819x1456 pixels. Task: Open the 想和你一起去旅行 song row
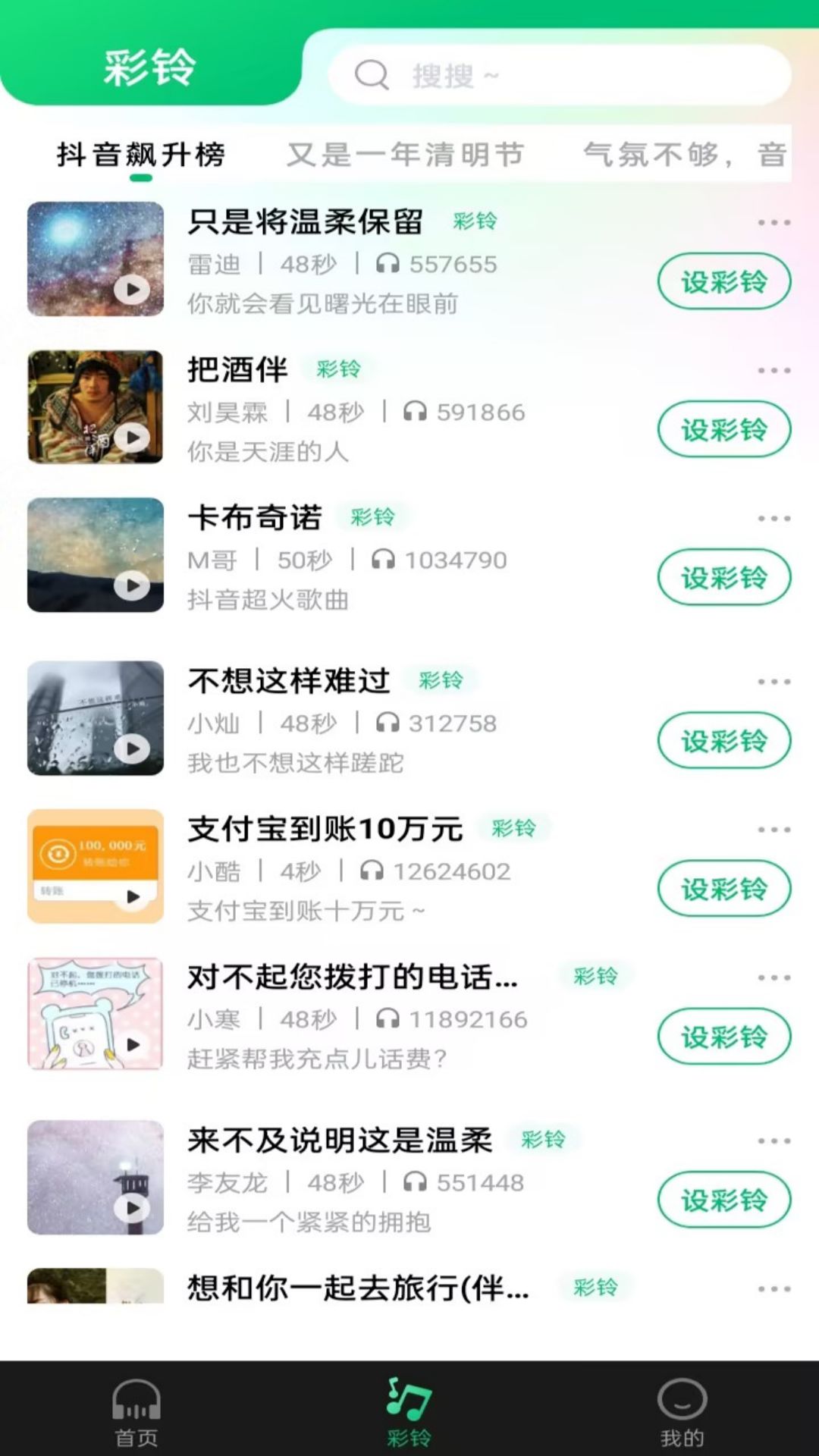pos(358,1288)
